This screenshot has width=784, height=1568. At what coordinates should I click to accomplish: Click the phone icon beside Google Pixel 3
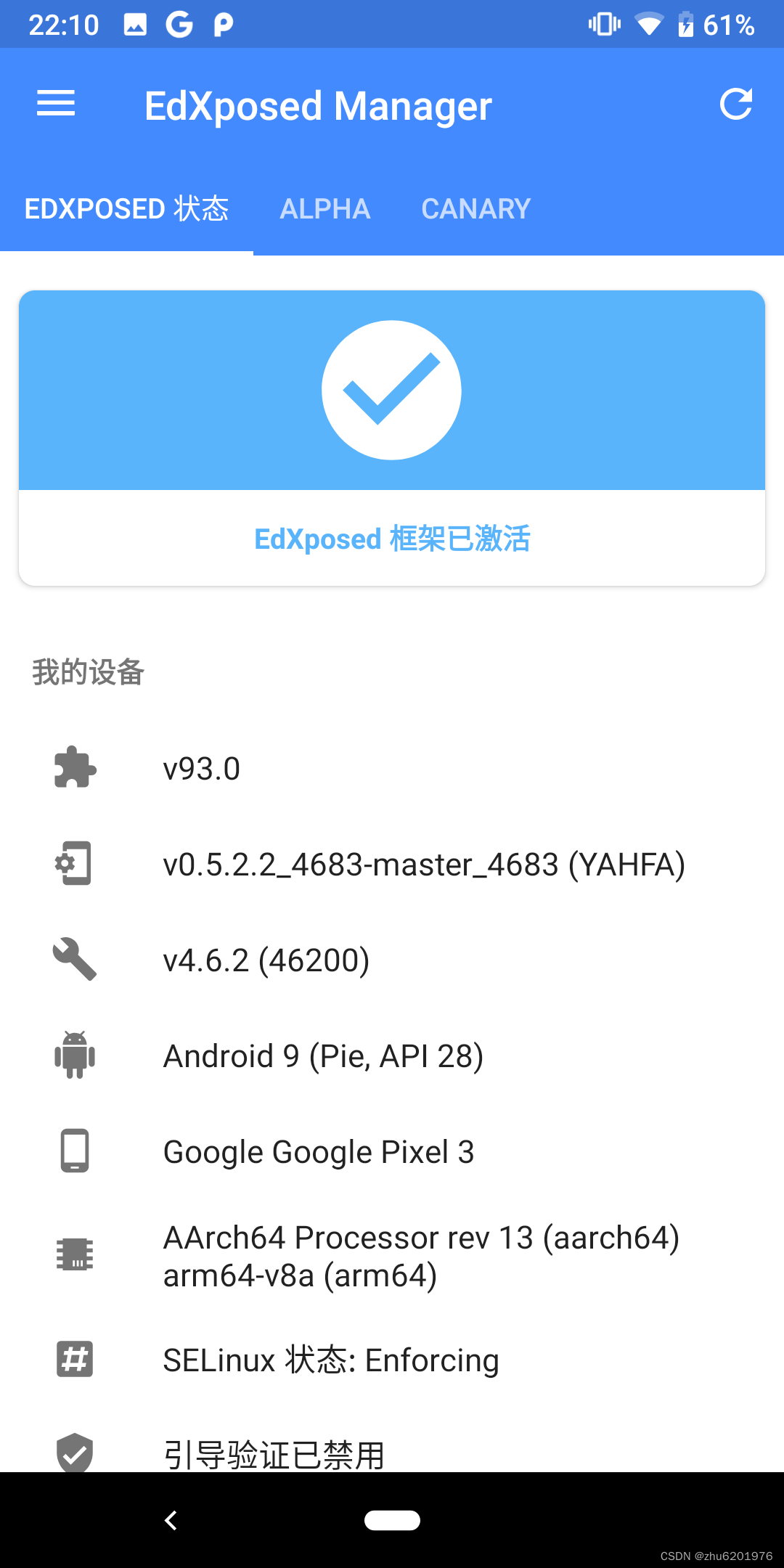click(x=73, y=1151)
